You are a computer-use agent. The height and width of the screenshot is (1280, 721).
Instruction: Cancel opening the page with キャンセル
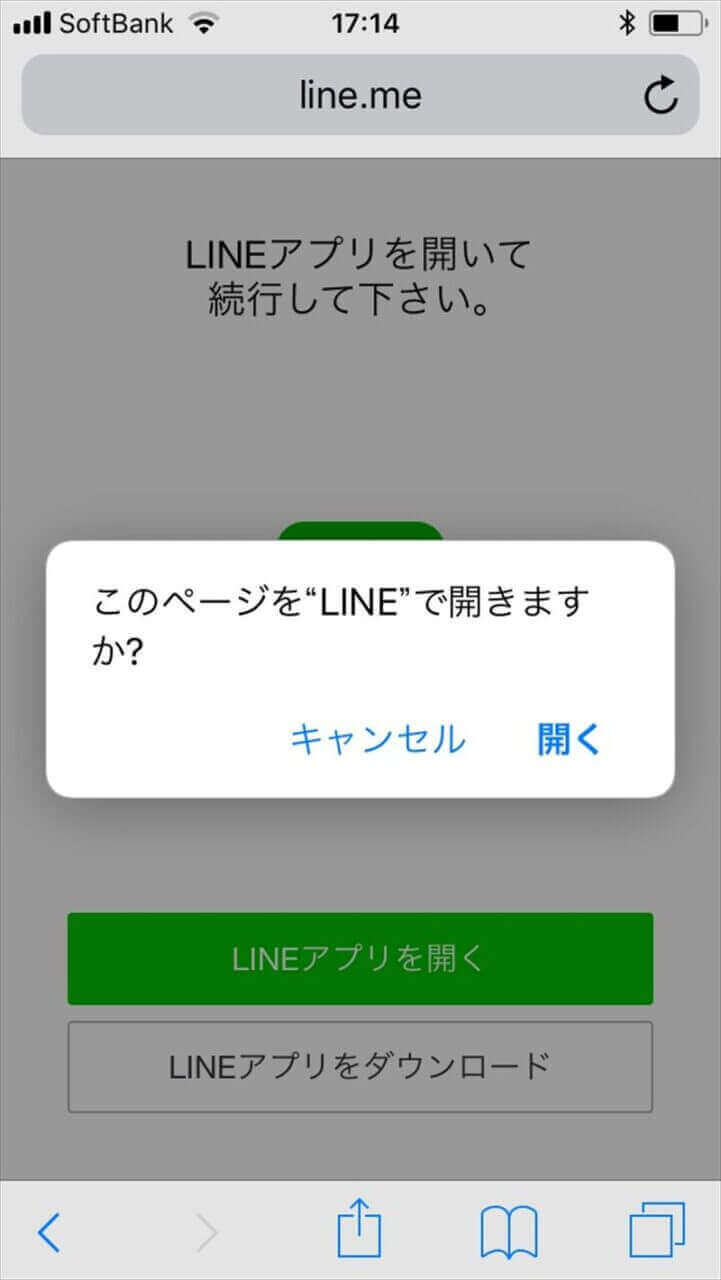click(x=377, y=739)
